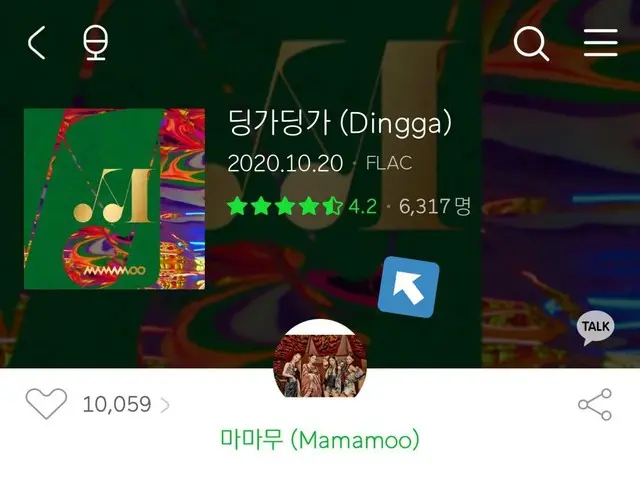
Task: Go back using the top-left arrow
Action: coord(37,43)
